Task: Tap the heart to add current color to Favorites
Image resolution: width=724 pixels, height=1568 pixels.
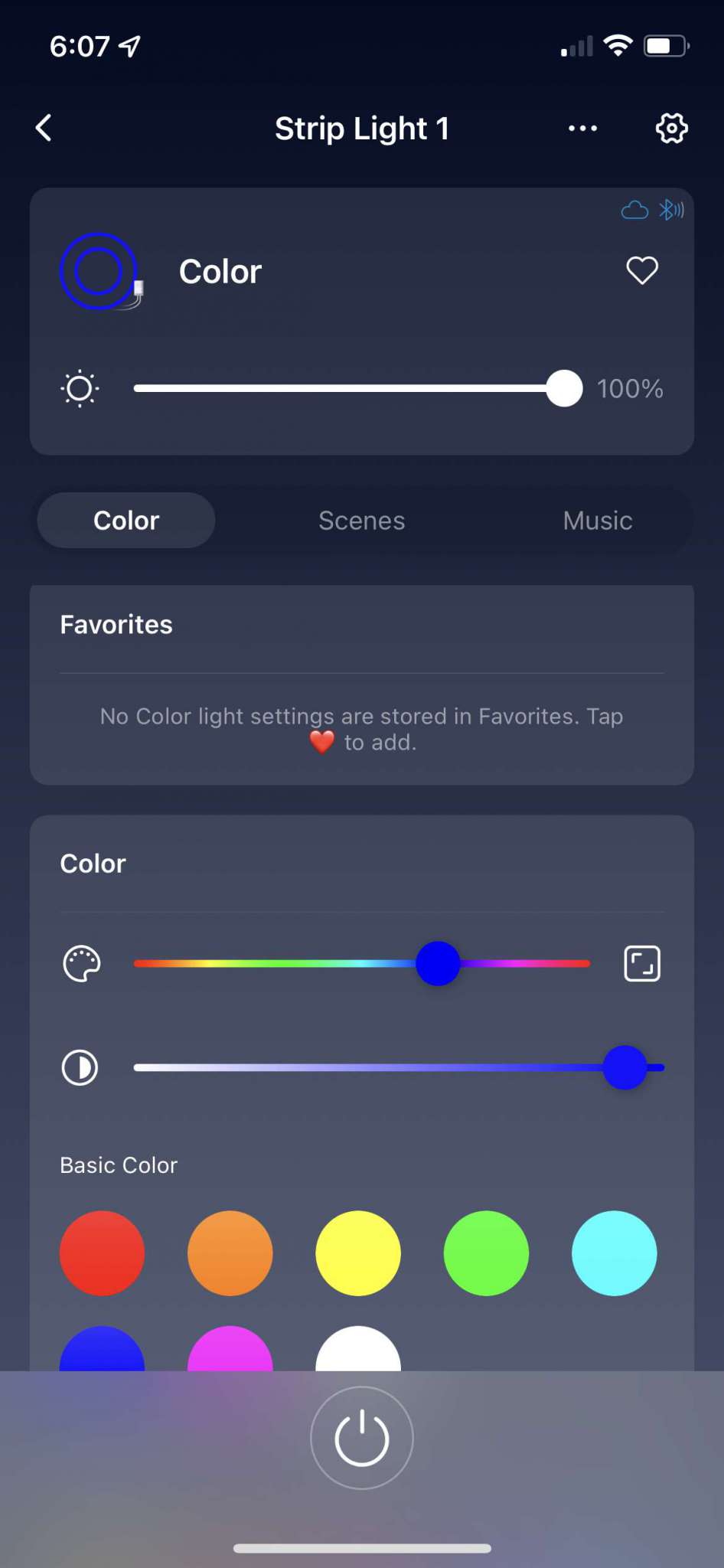Action: coord(641,270)
